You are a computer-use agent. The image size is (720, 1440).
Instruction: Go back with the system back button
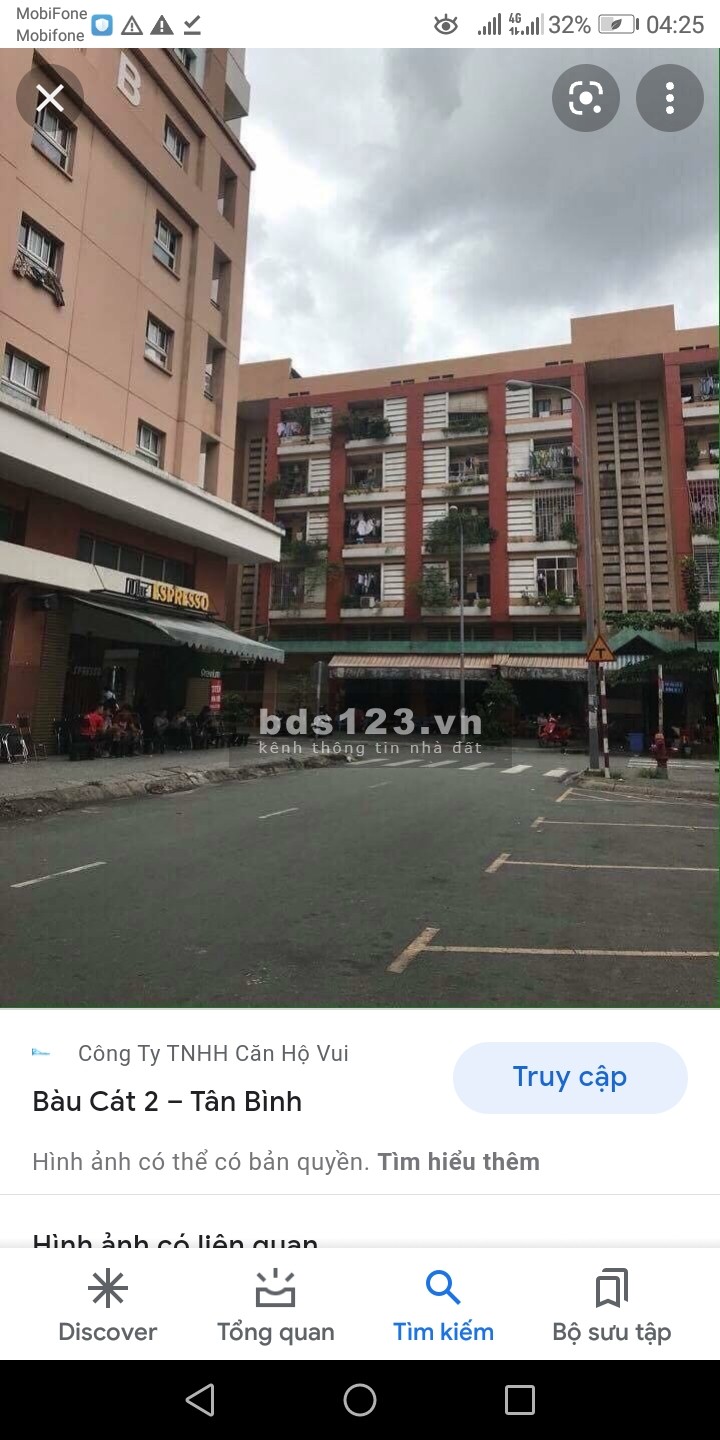point(200,1400)
